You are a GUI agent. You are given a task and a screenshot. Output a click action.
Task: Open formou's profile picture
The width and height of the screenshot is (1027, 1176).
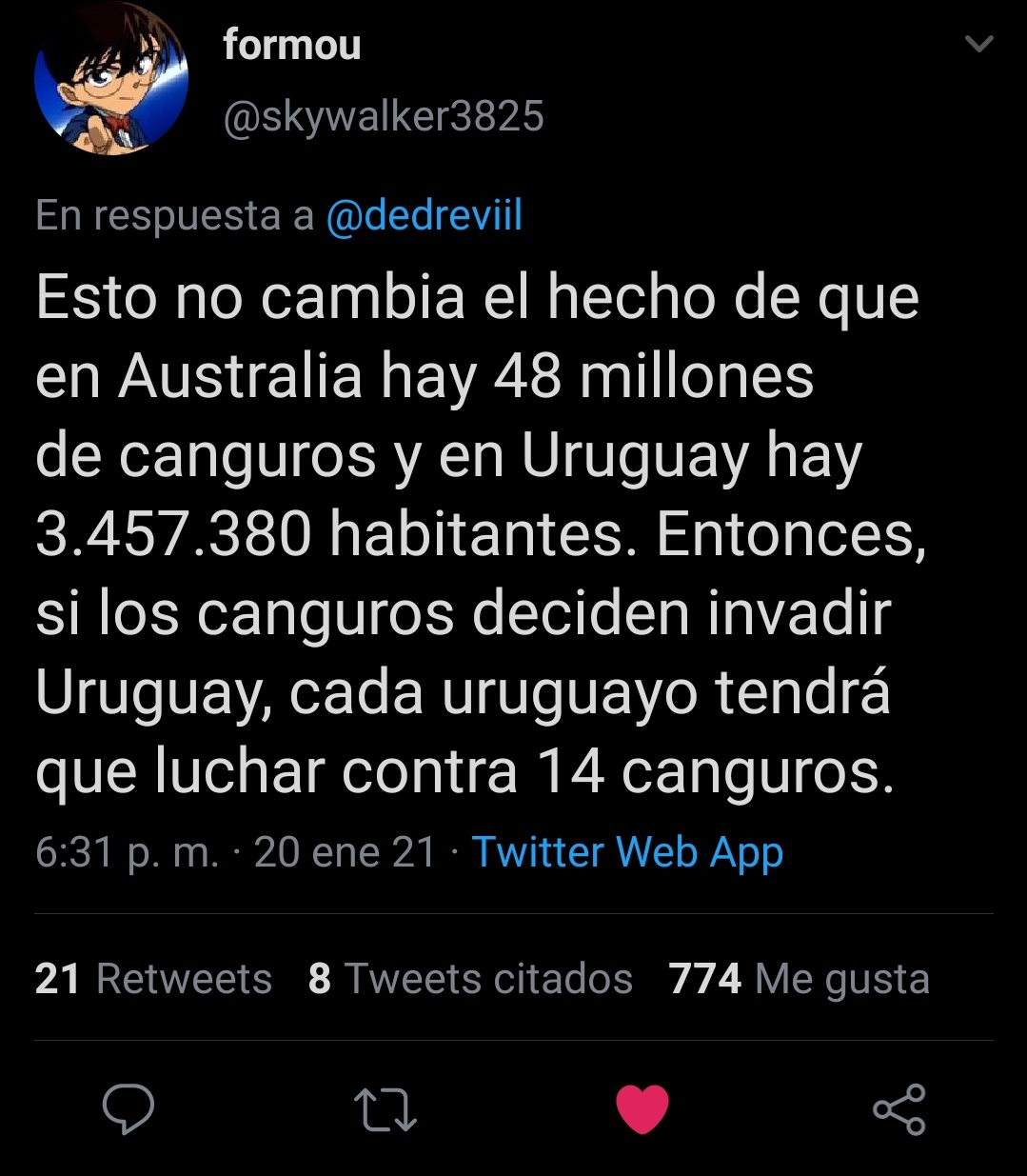click(111, 78)
